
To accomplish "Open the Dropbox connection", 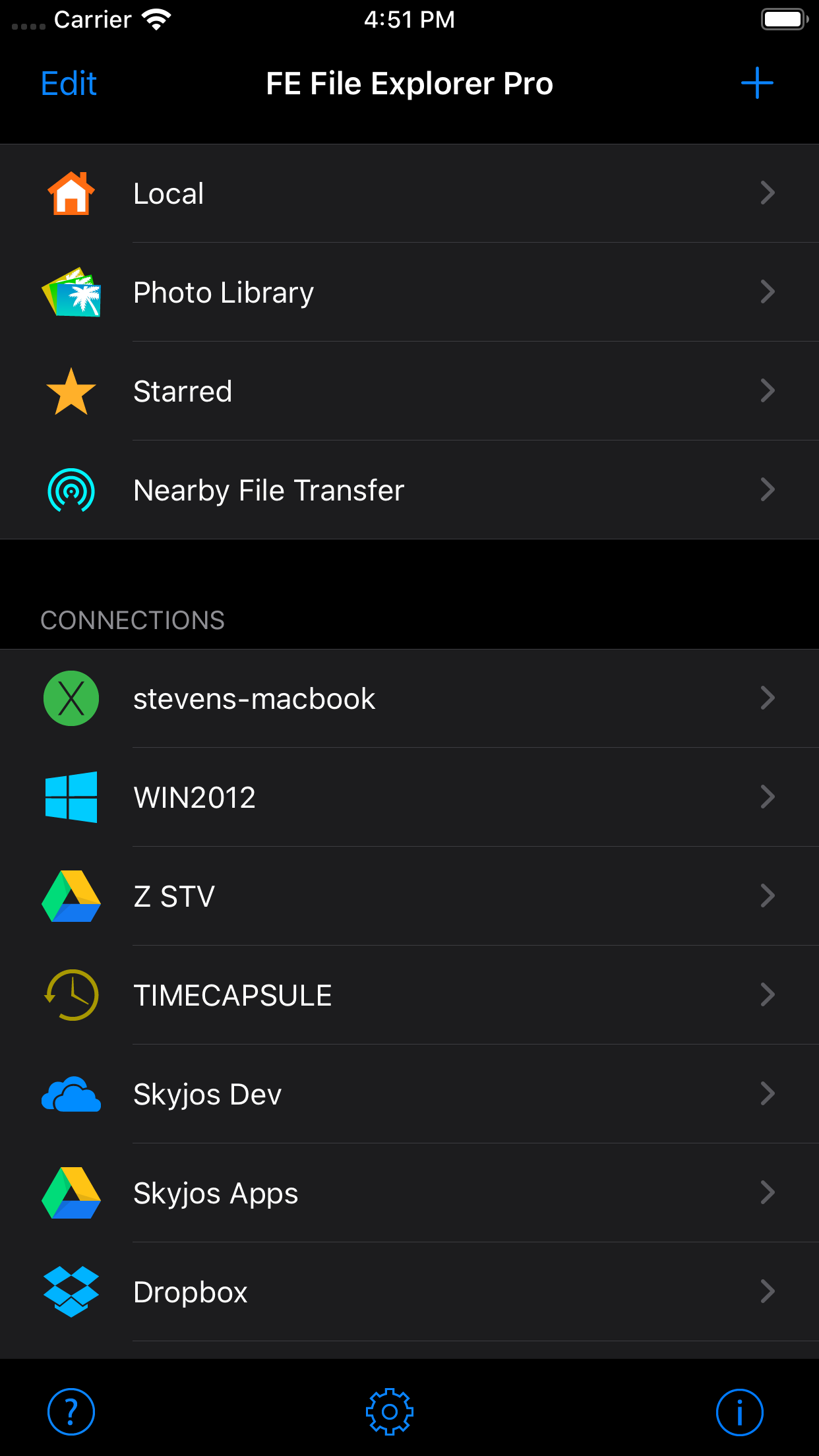I will 409,1292.
